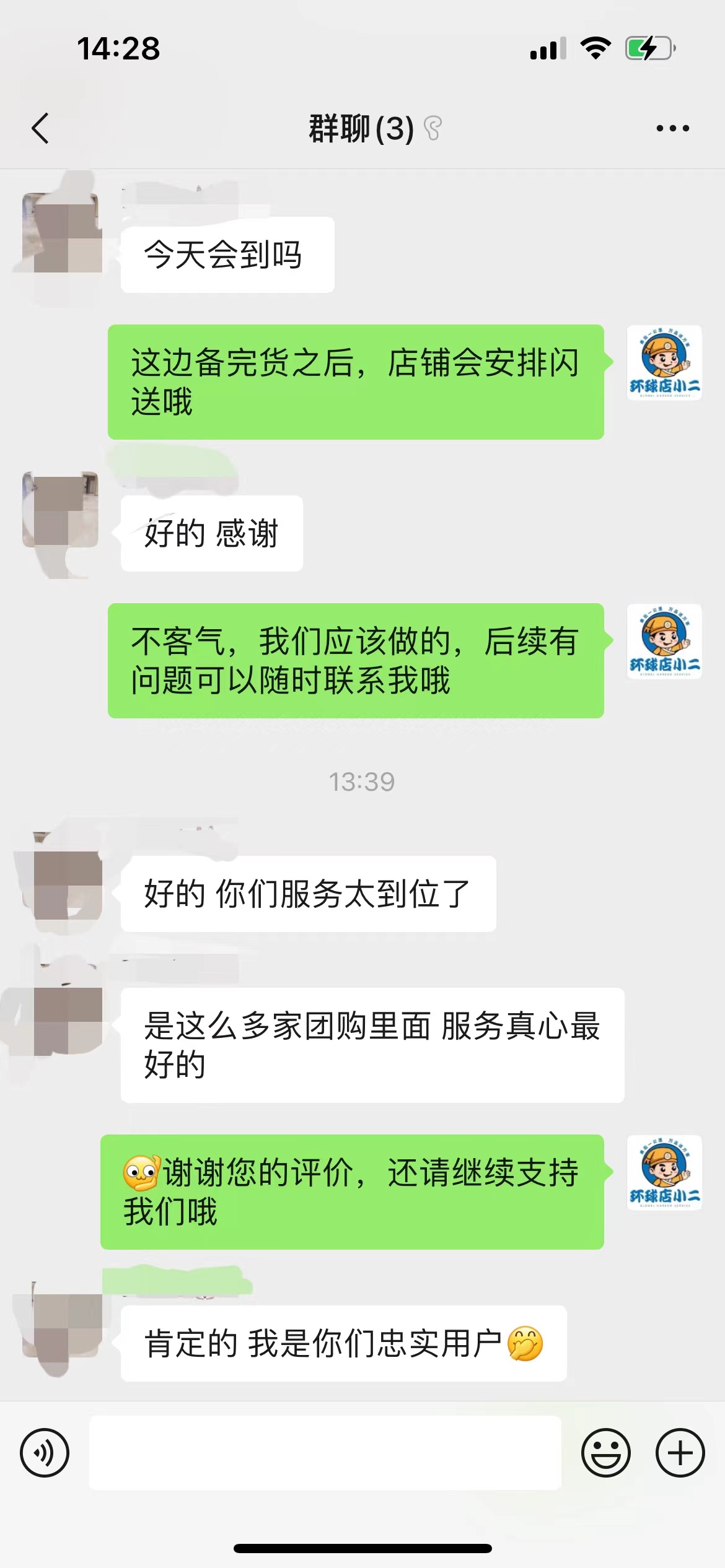Tap the message text field
Image resolution: width=725 pixels, height=1568 pixels.
pyautogui.click(x=325, y=1452)
